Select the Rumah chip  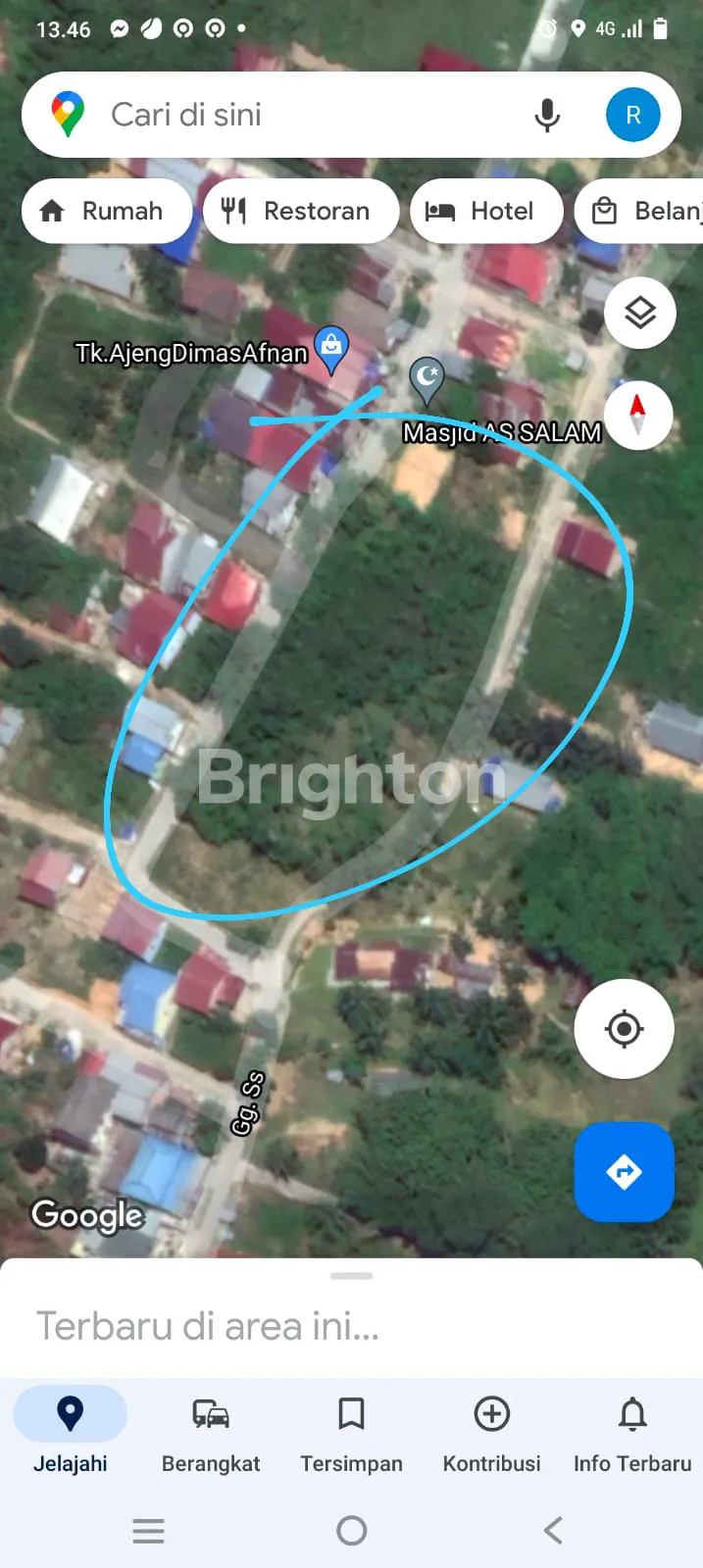[106, 211]
